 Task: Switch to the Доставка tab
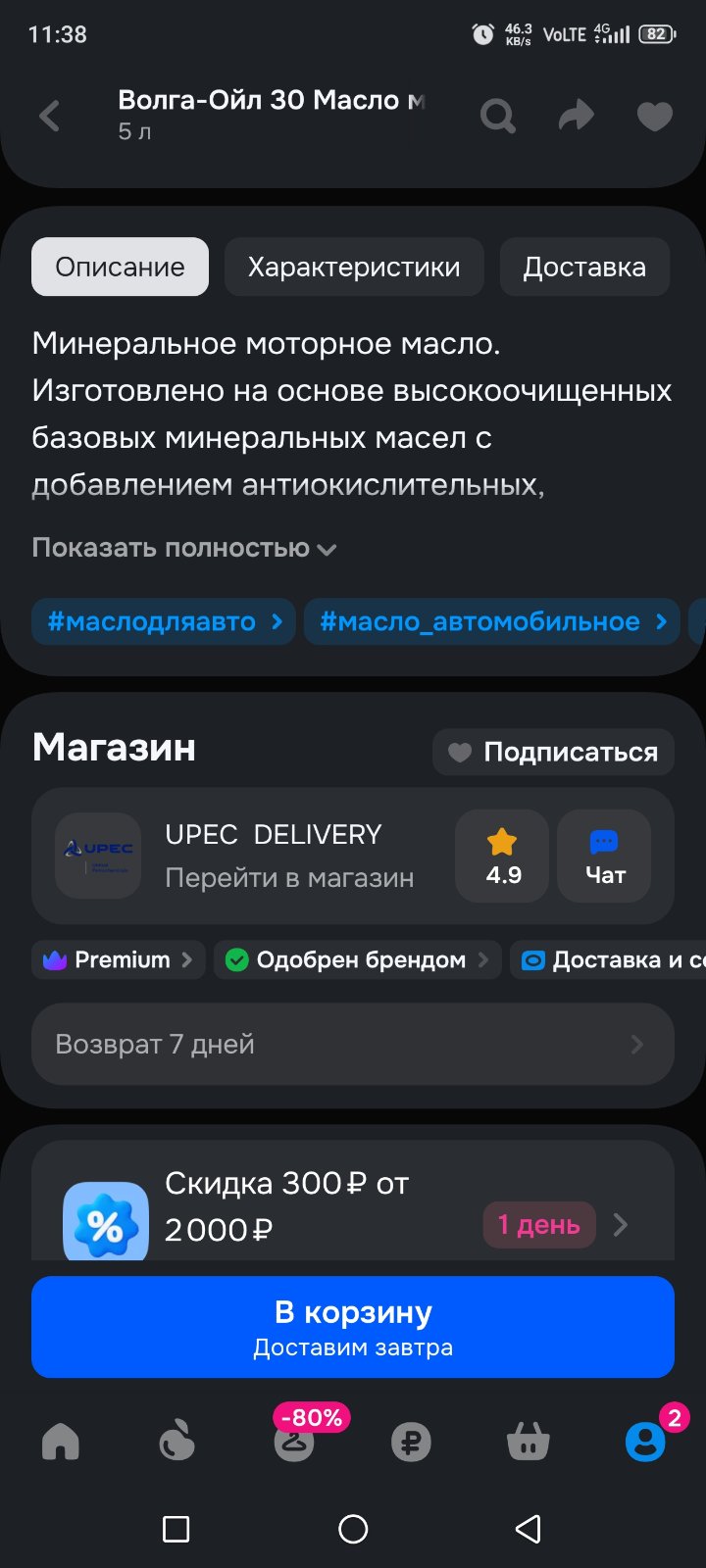(584, 267)
